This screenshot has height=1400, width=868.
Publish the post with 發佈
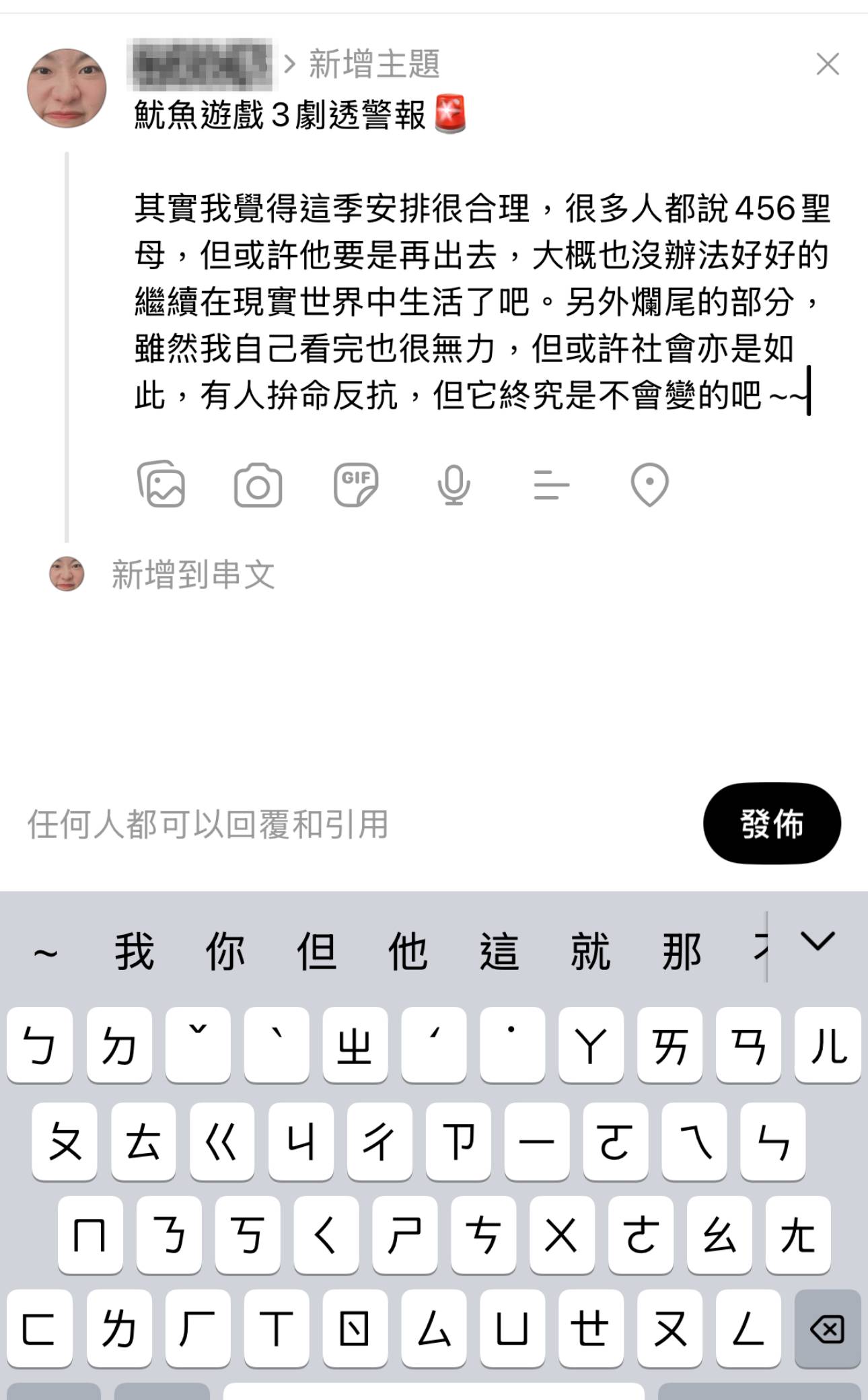click(x=772, y=823)
